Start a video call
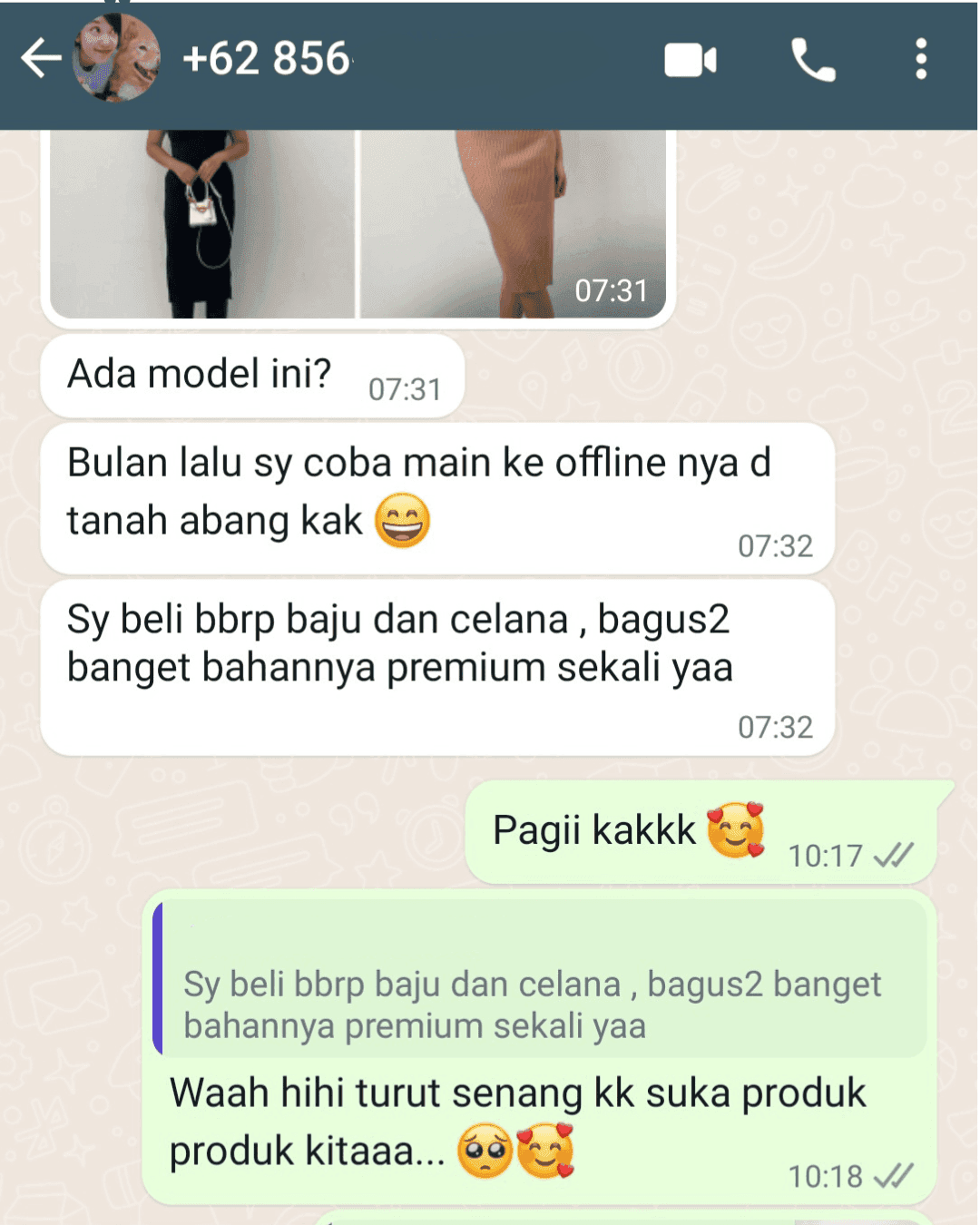Screen dimensions: 980x1225 [691, 61]
